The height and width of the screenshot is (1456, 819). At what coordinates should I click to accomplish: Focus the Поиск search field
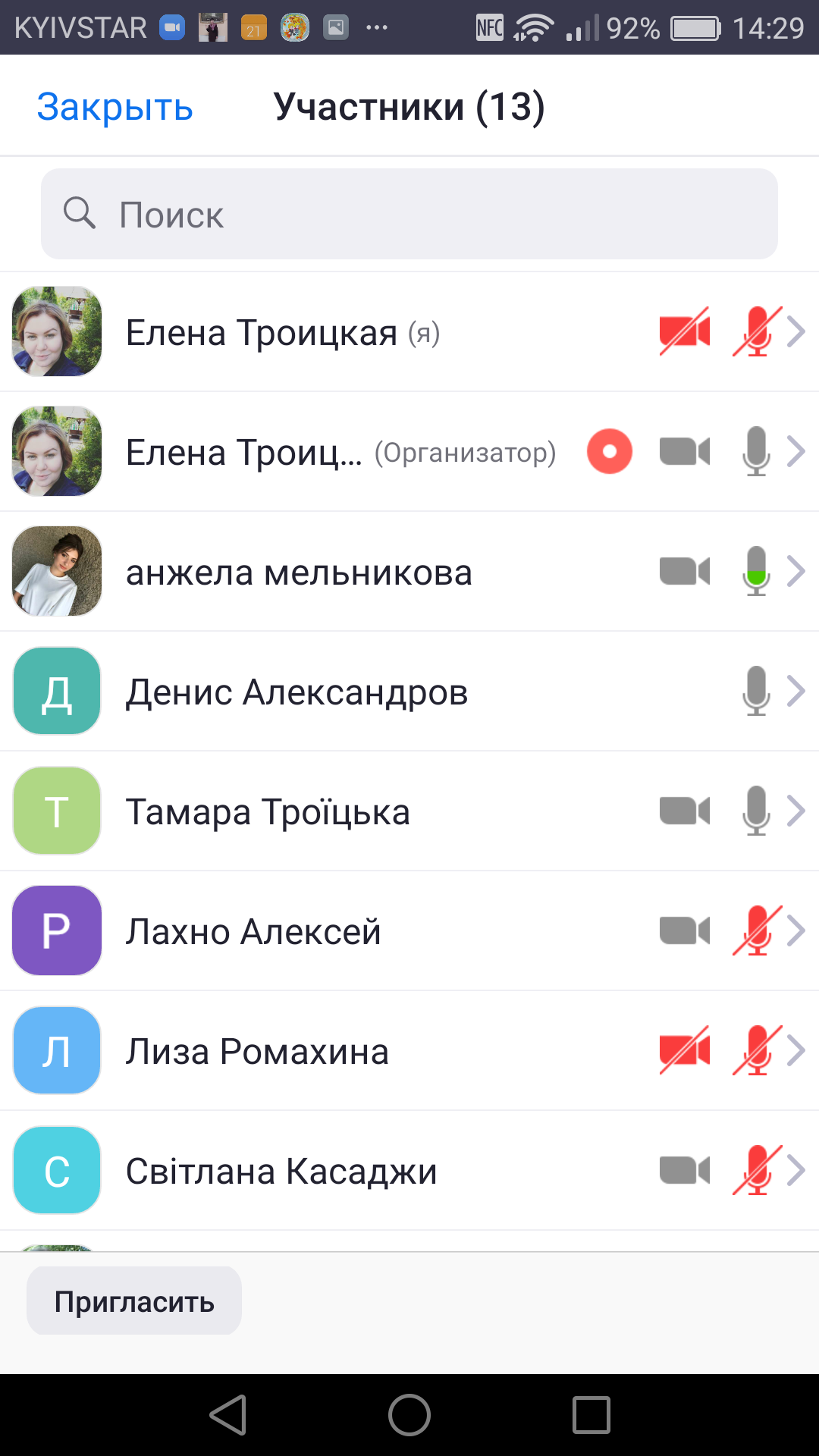tap(409, 215)
